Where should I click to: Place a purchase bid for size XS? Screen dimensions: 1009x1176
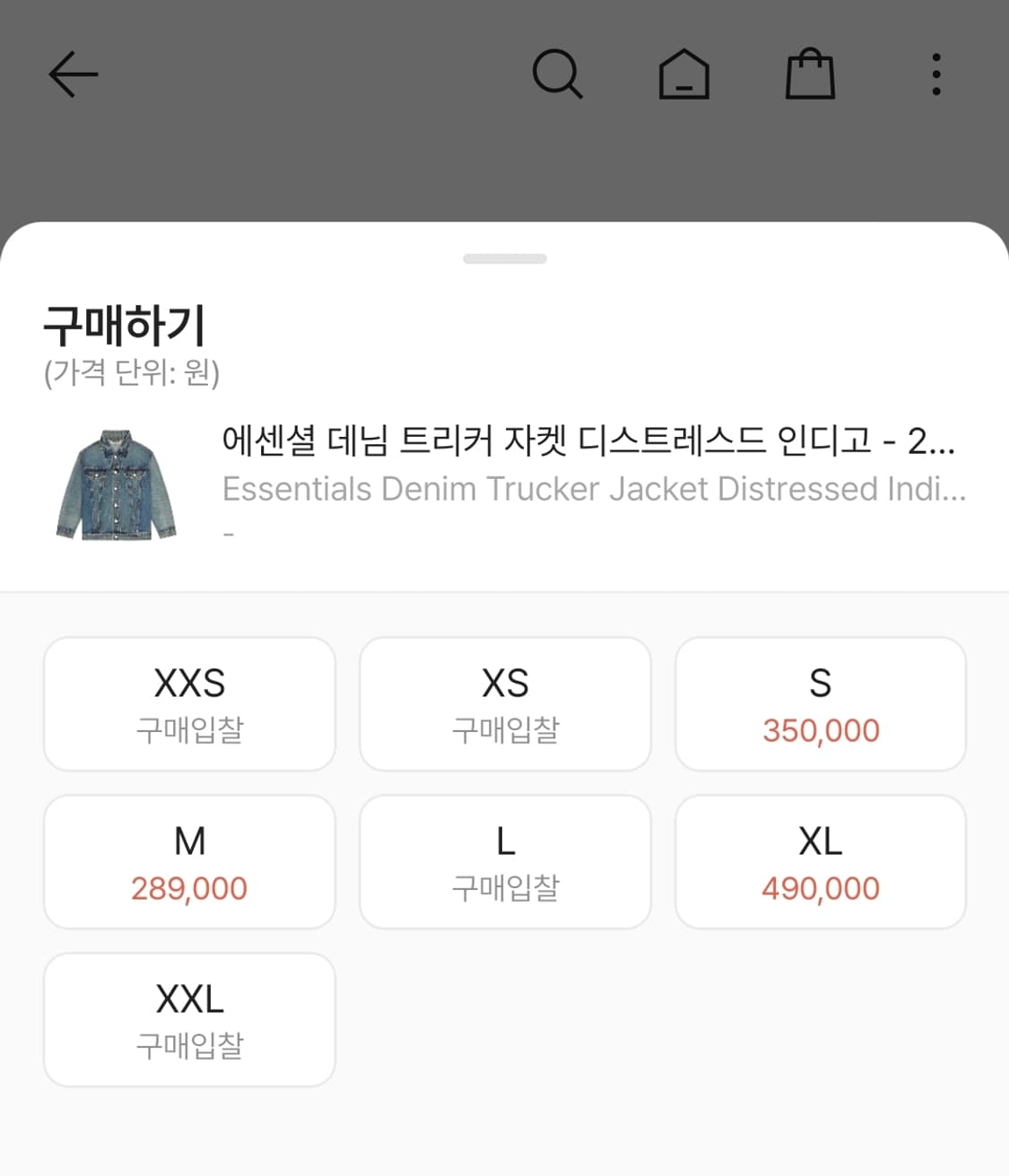point(505,703)
